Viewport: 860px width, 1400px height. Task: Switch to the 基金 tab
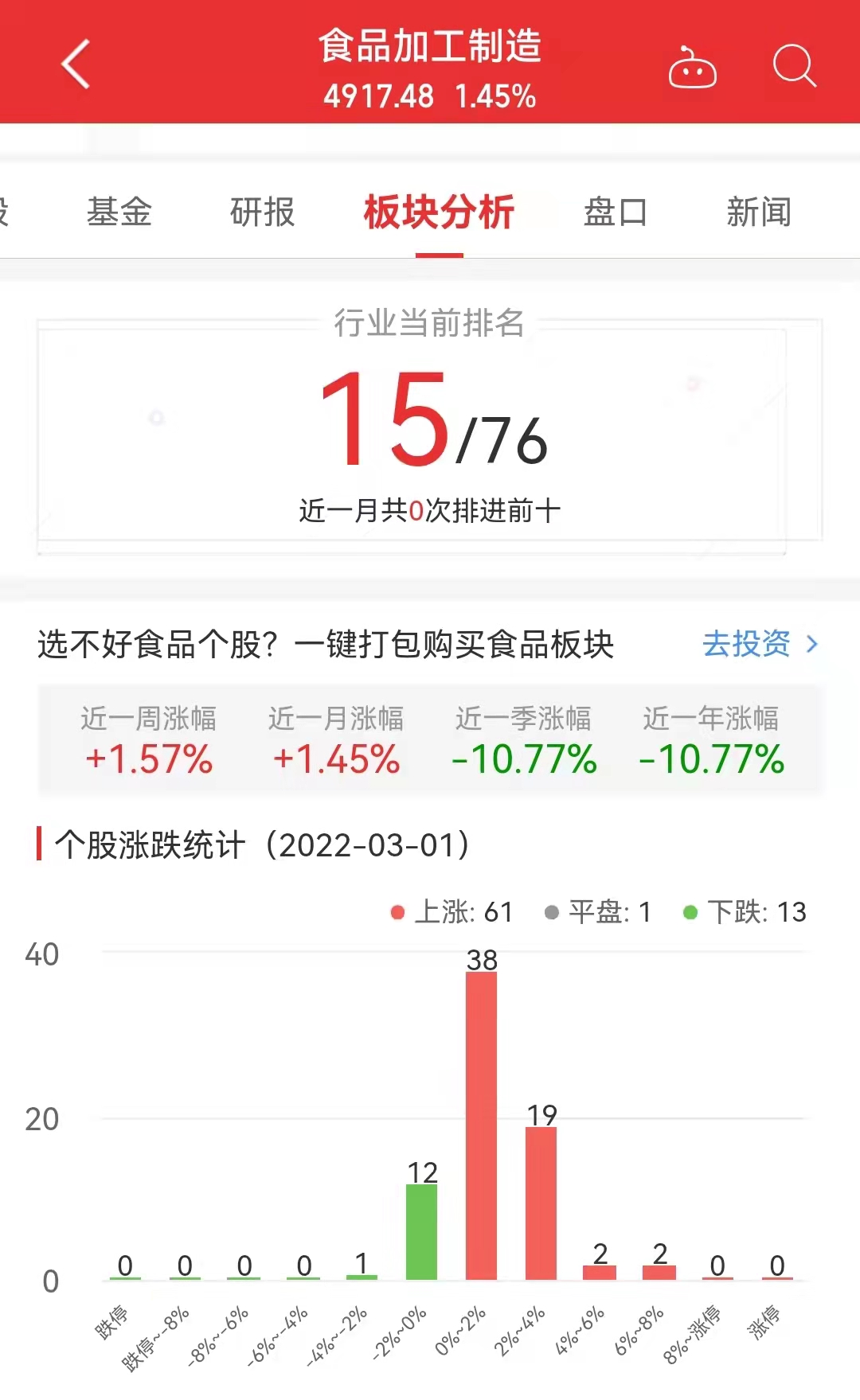[x=119, y=213]
